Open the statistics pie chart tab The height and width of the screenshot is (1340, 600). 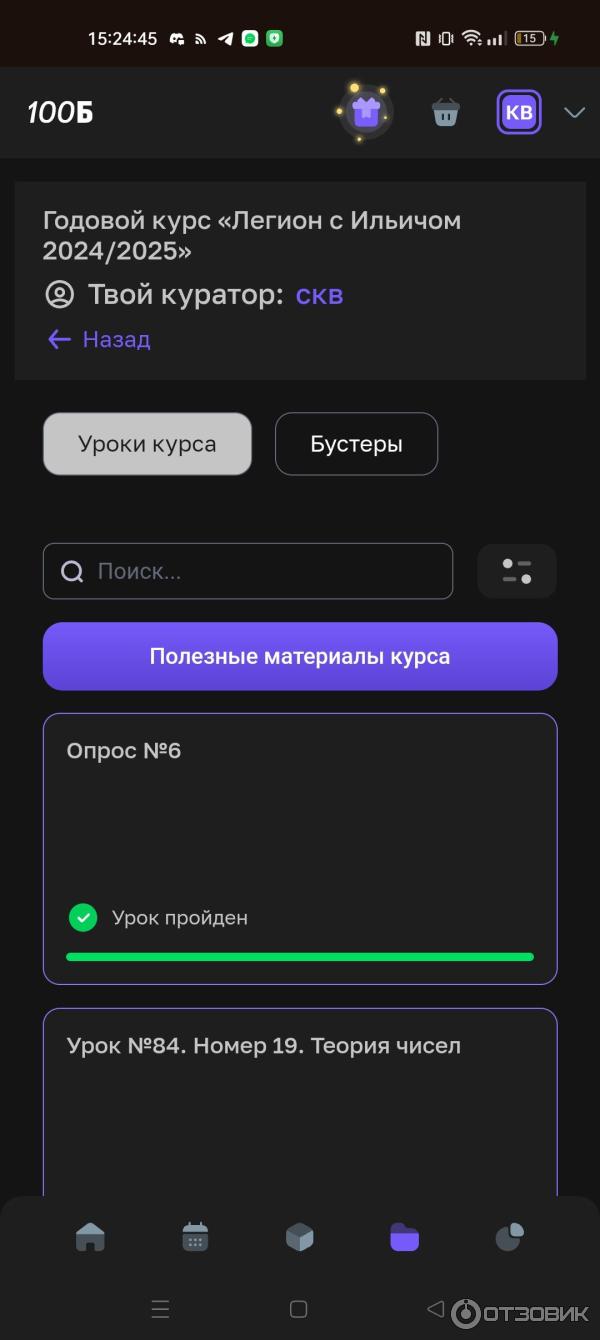click(x=510, y=1237)
